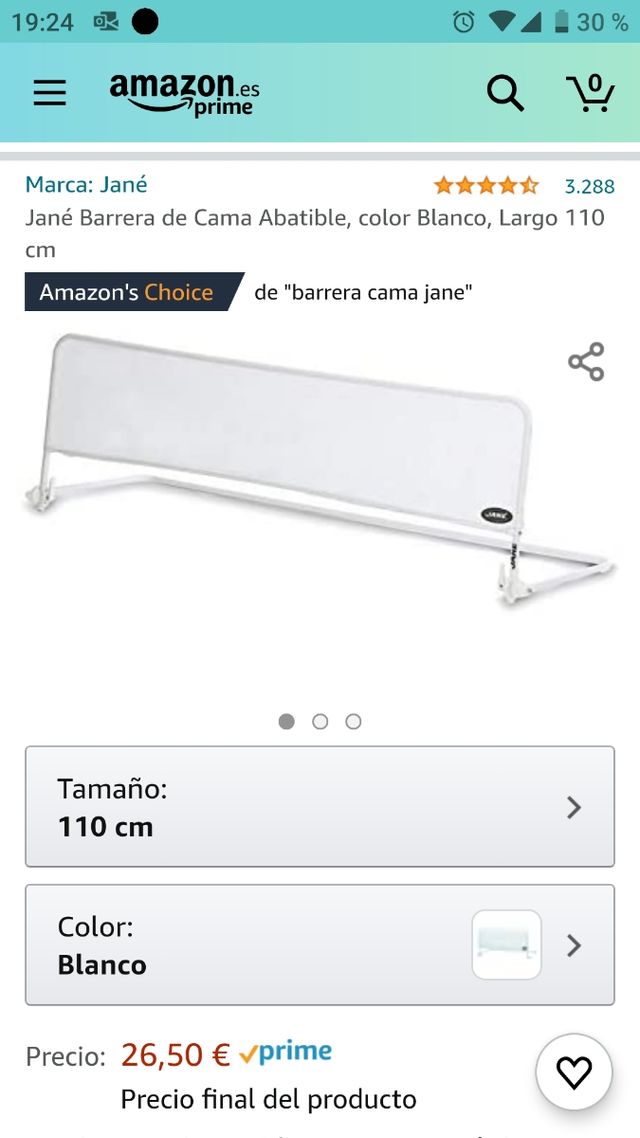Screen dimensions: 640x1138
Task: View the shopping cart
Action: point(590,93)
